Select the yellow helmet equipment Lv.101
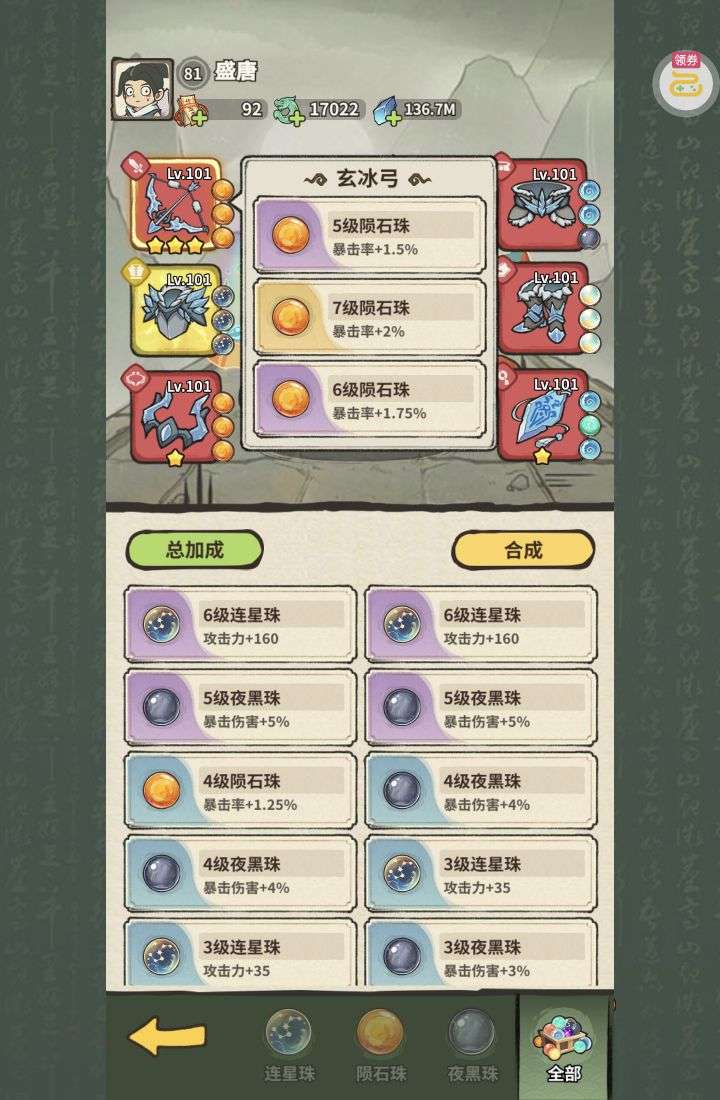 pos(172,312)
